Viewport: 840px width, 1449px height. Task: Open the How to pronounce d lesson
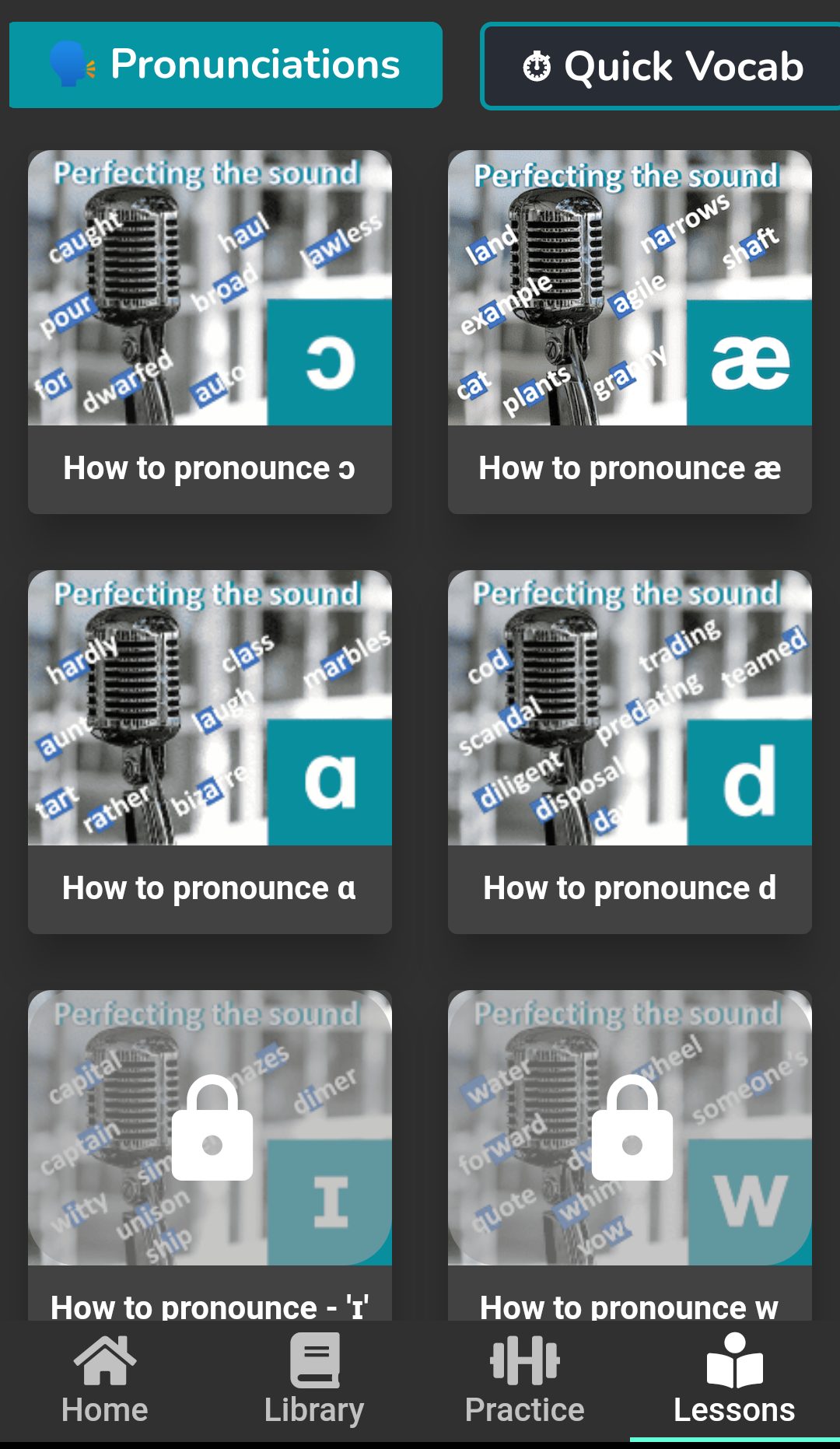coord(630,752)
